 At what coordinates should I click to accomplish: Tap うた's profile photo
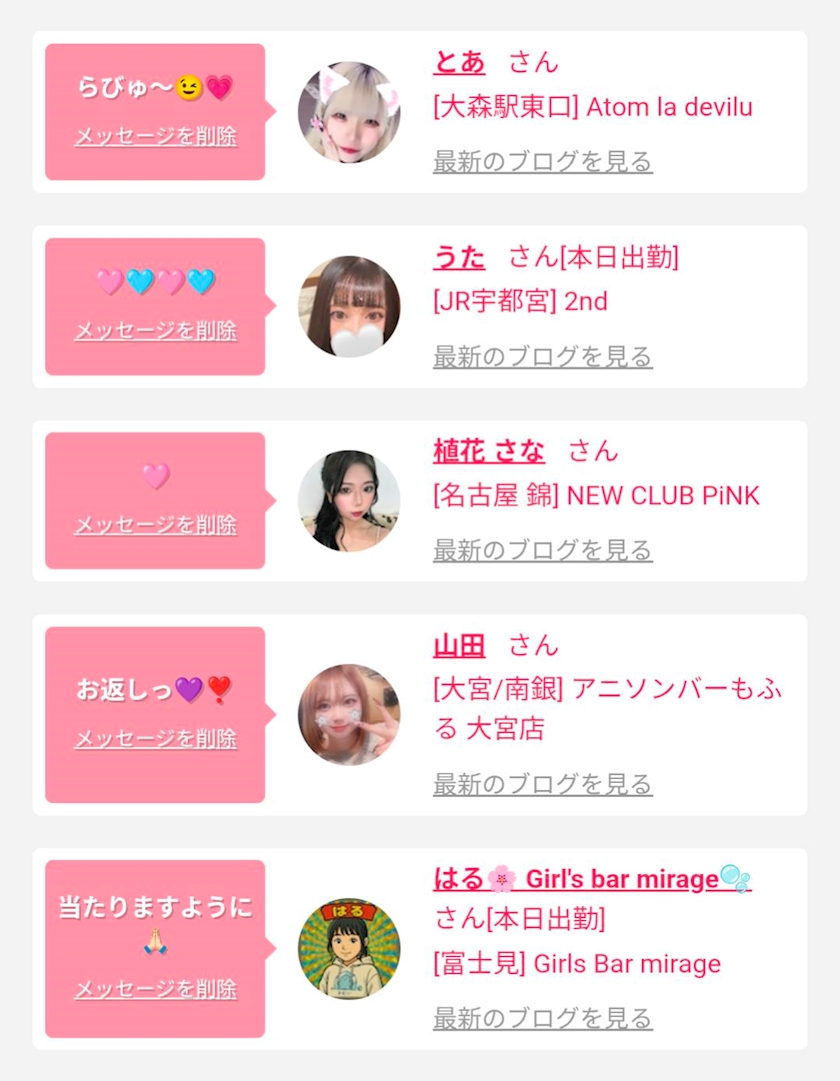pos(349,307)
